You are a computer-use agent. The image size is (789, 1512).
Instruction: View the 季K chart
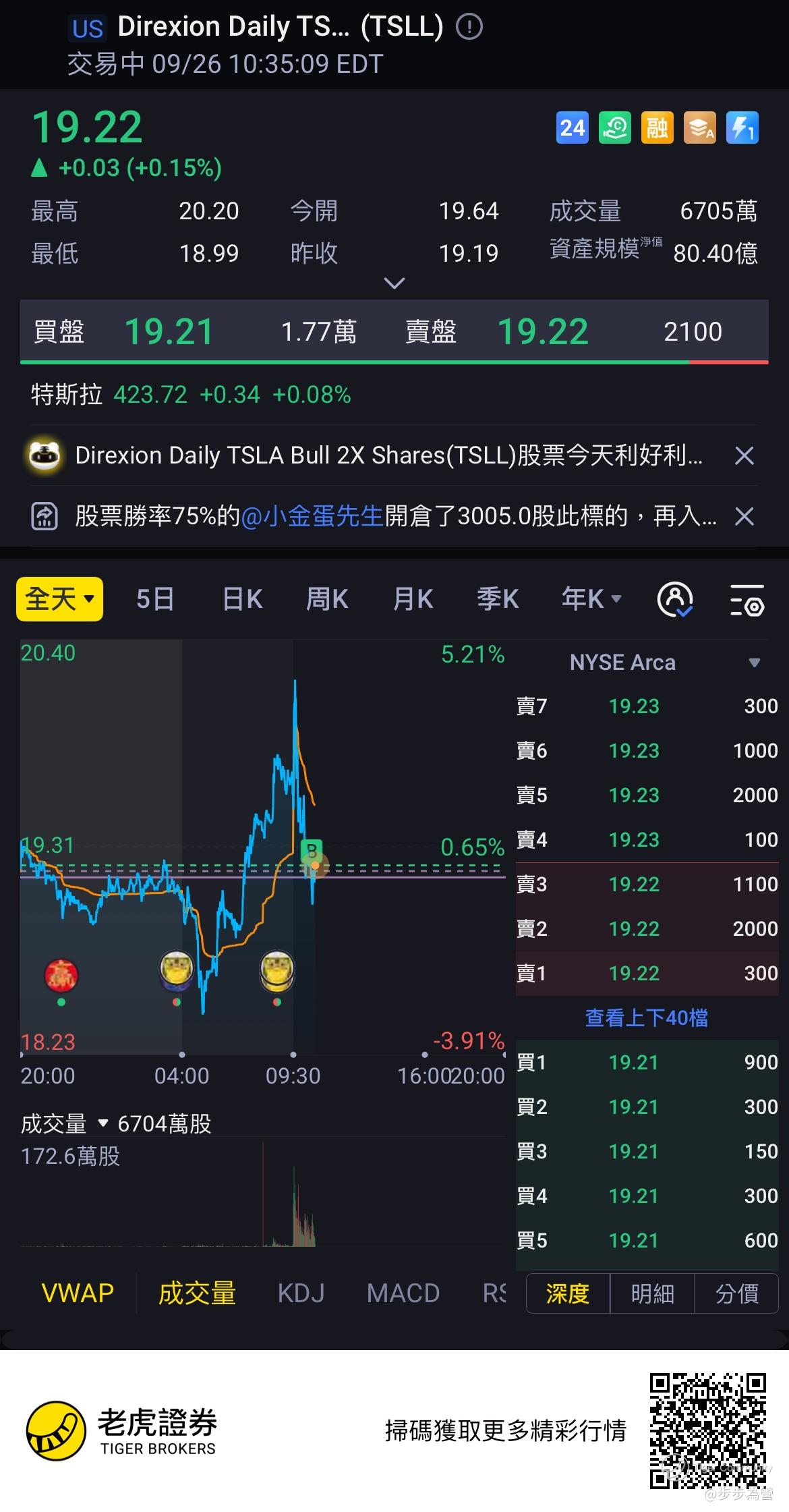(498, 599)
